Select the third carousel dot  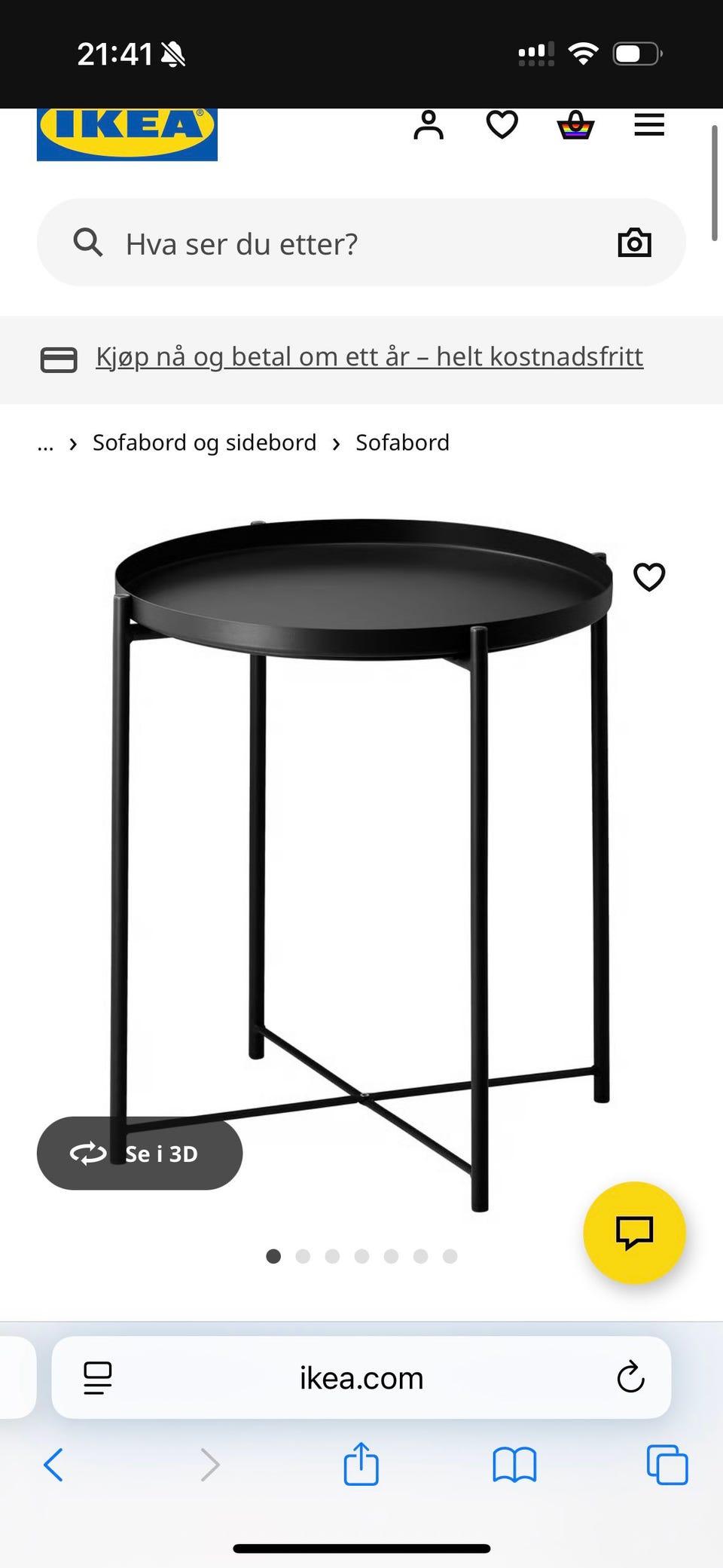click(333, 1256)
